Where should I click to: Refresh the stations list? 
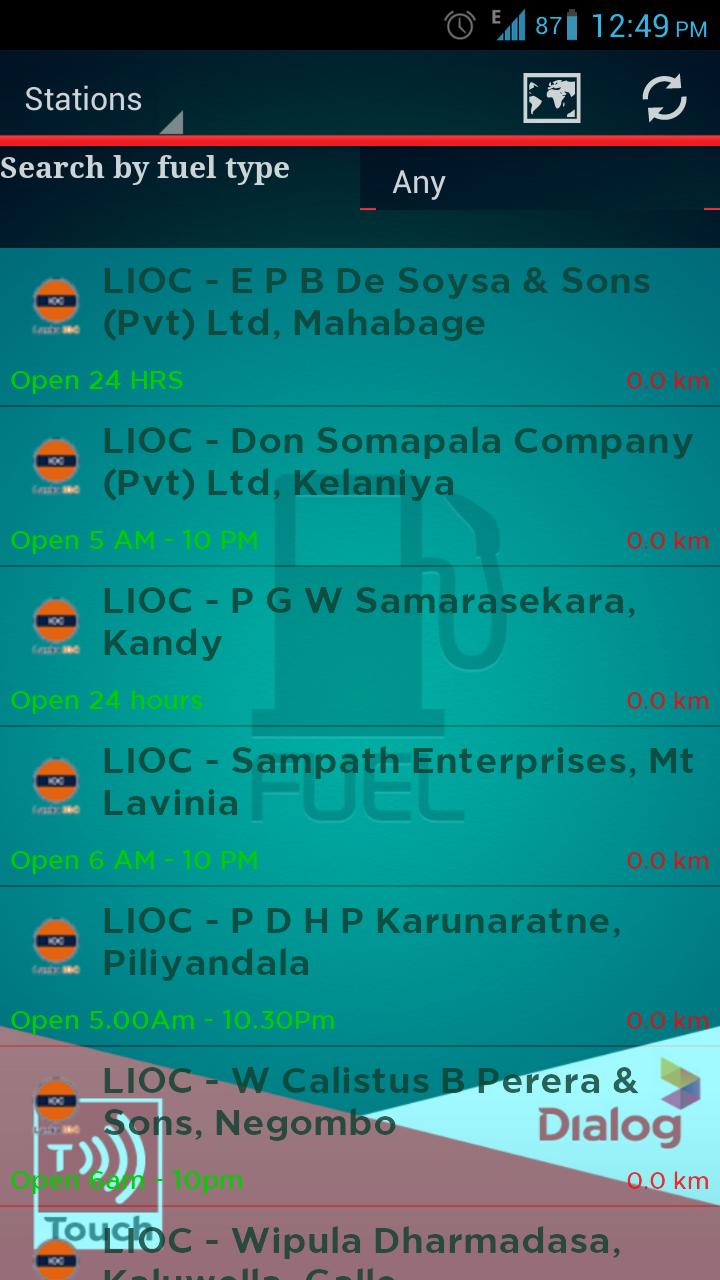664,99
